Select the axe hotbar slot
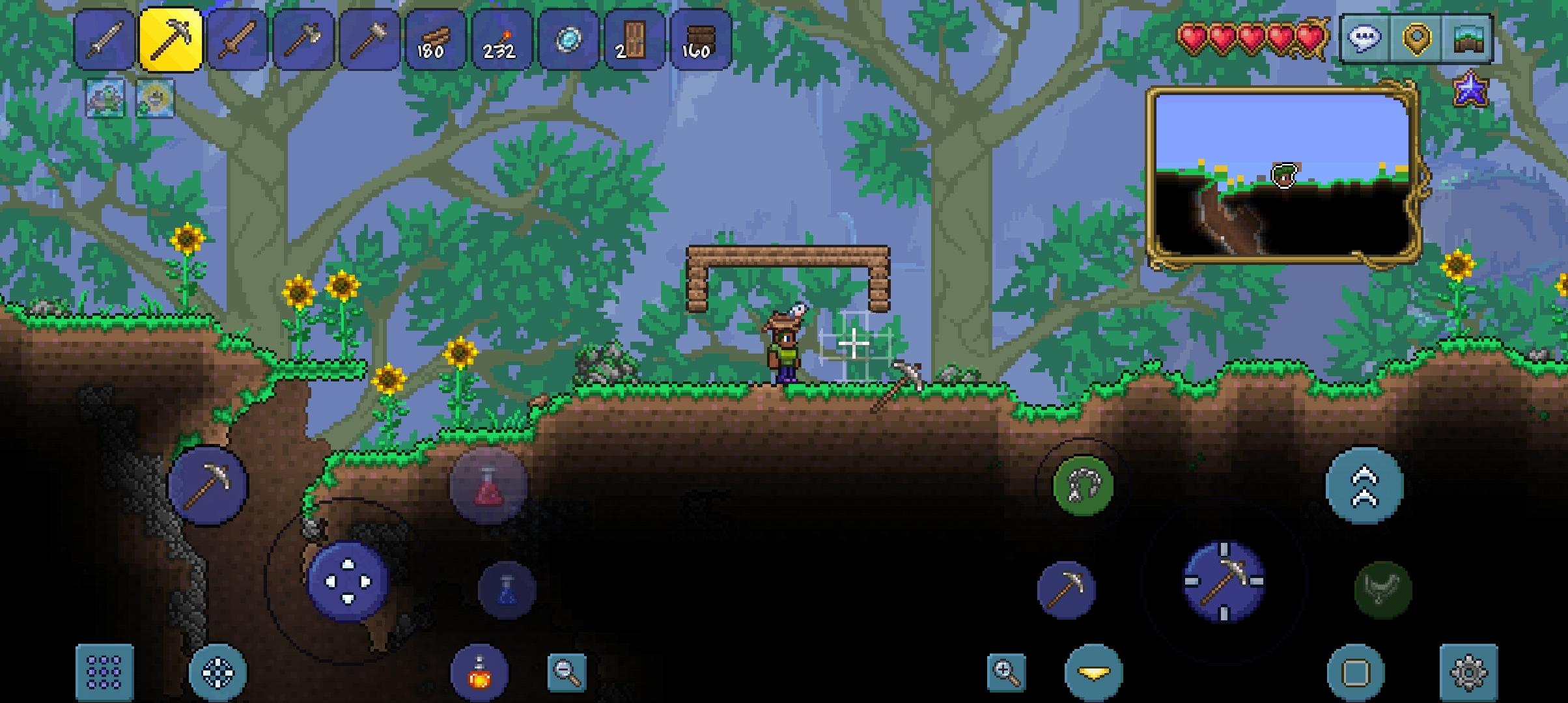 (x=302, y=40)
